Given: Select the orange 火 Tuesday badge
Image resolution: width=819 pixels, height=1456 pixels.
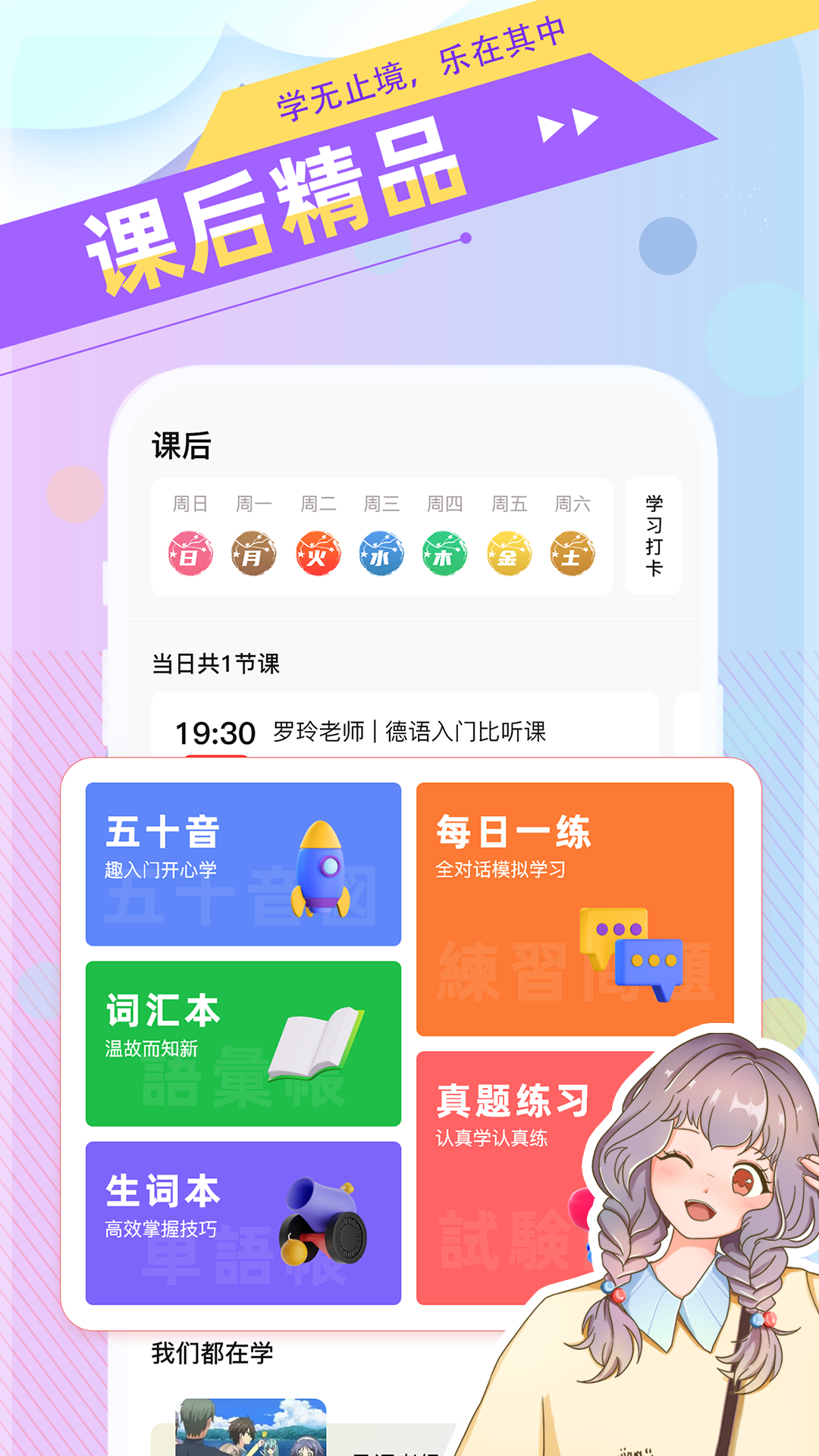Looking at the screenshot, I should (318, 554).
